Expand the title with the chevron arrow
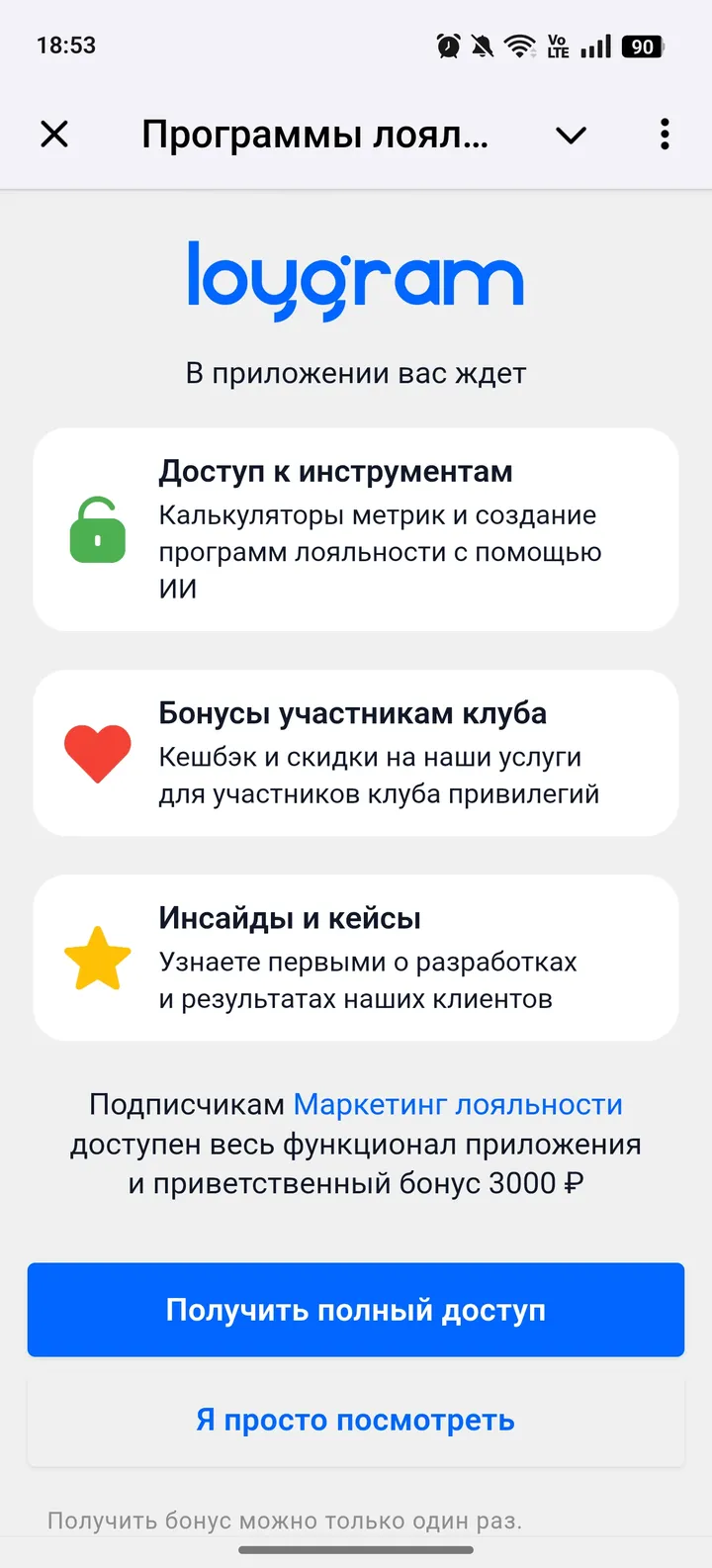 point(571,136)
